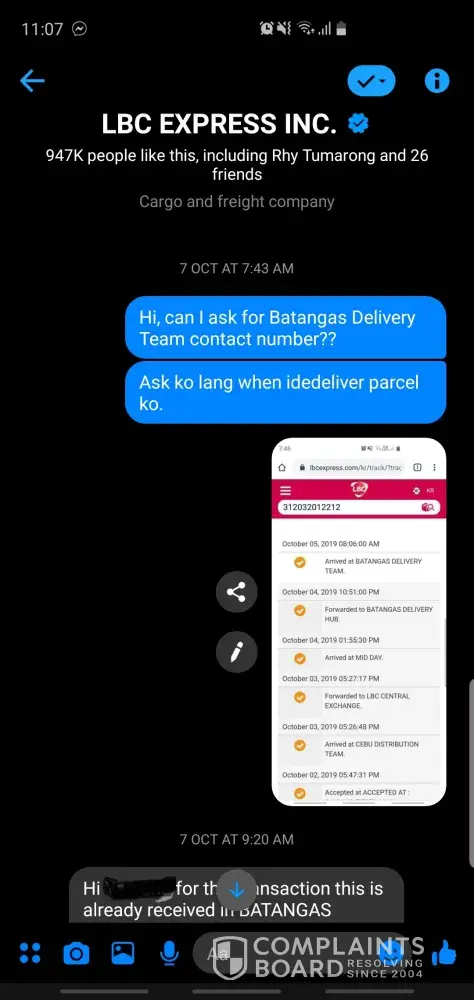Edit the sent image with pencil
The width and height of the screenshot is (474, 1000).
coord(236,652)
